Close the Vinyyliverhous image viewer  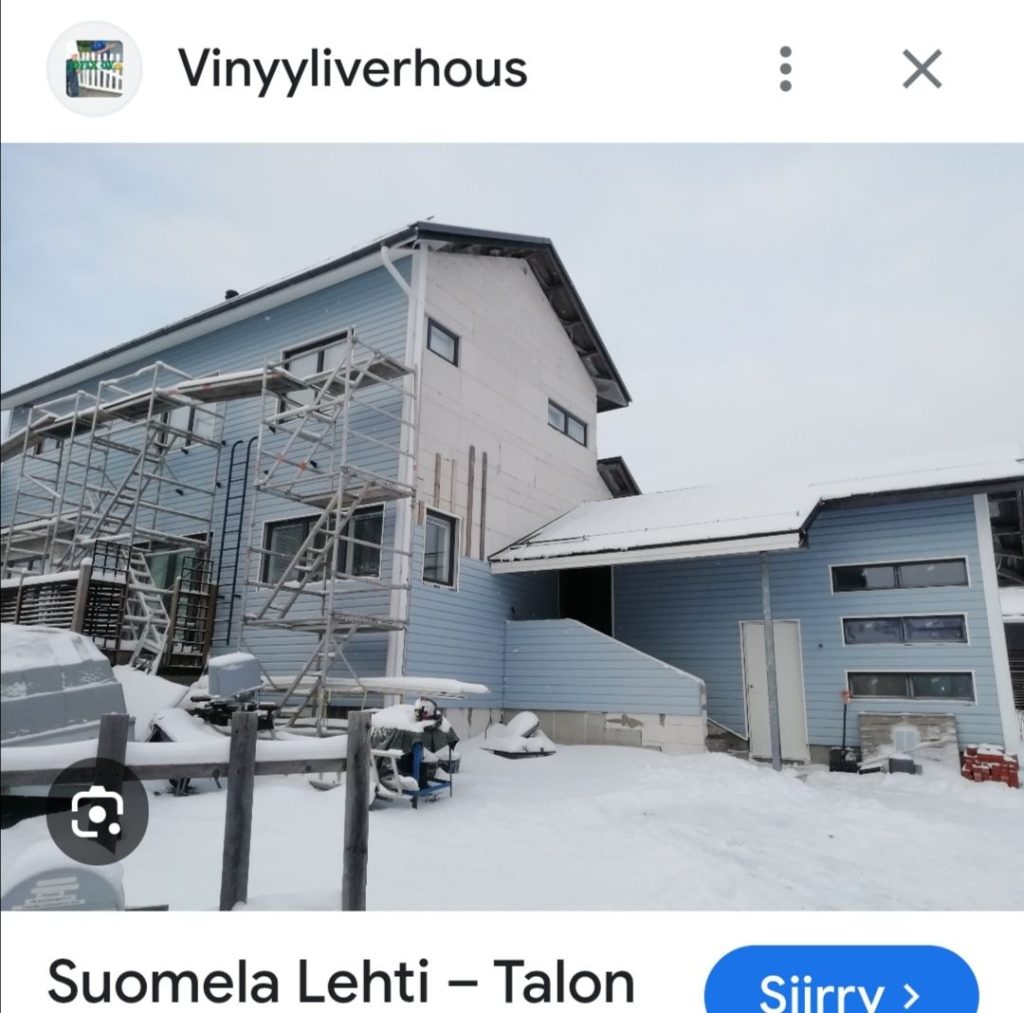point(921,69)
